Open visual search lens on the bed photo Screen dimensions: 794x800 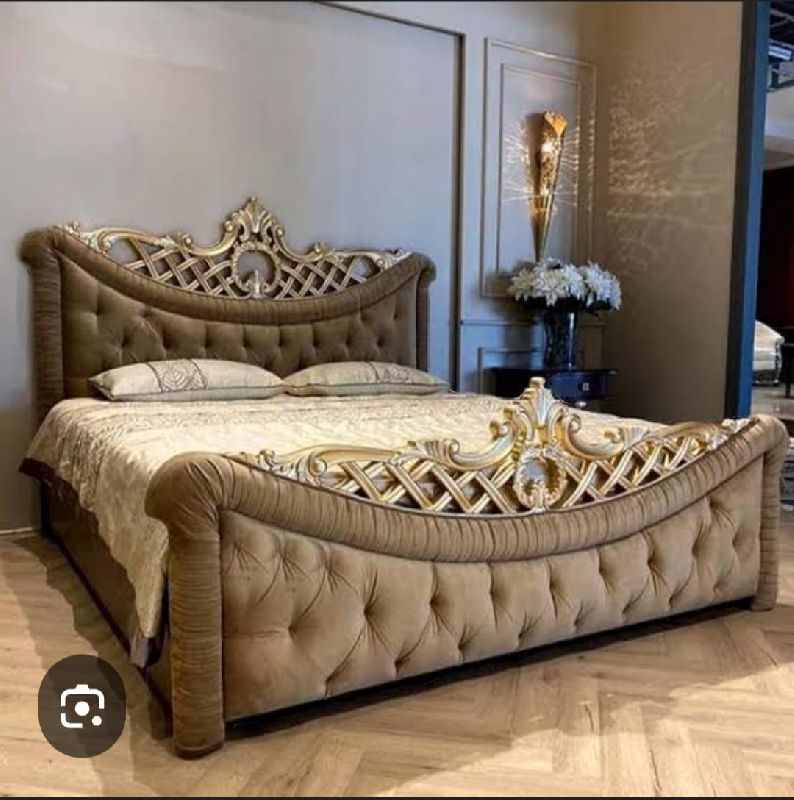(x=82, y=706)
